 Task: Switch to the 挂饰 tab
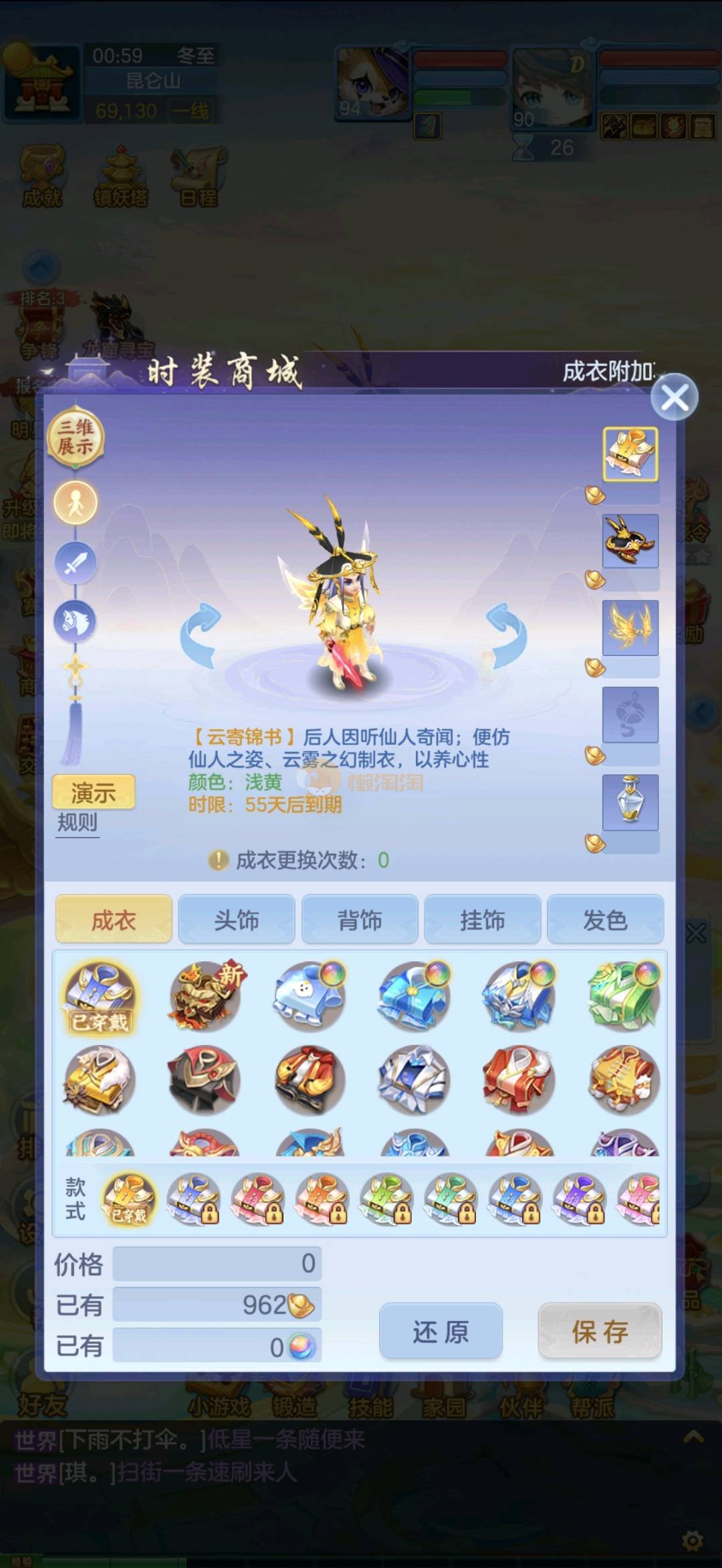click(x=482, y=920)
